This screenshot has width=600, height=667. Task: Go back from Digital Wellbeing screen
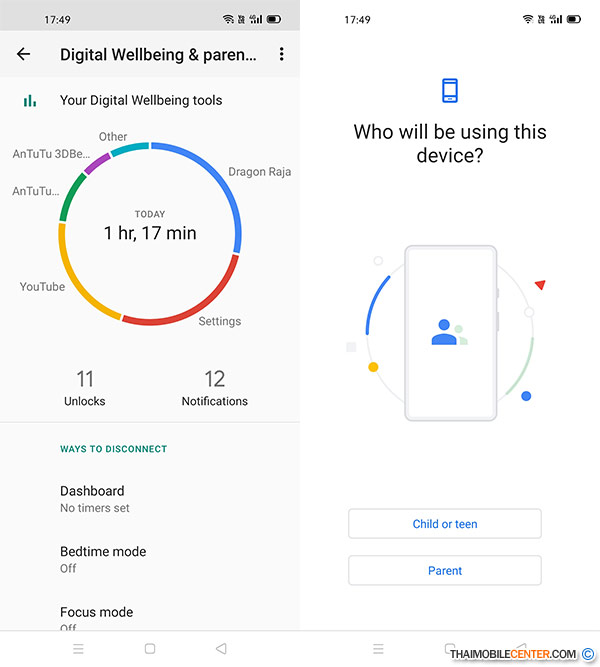tap(24, 54)
